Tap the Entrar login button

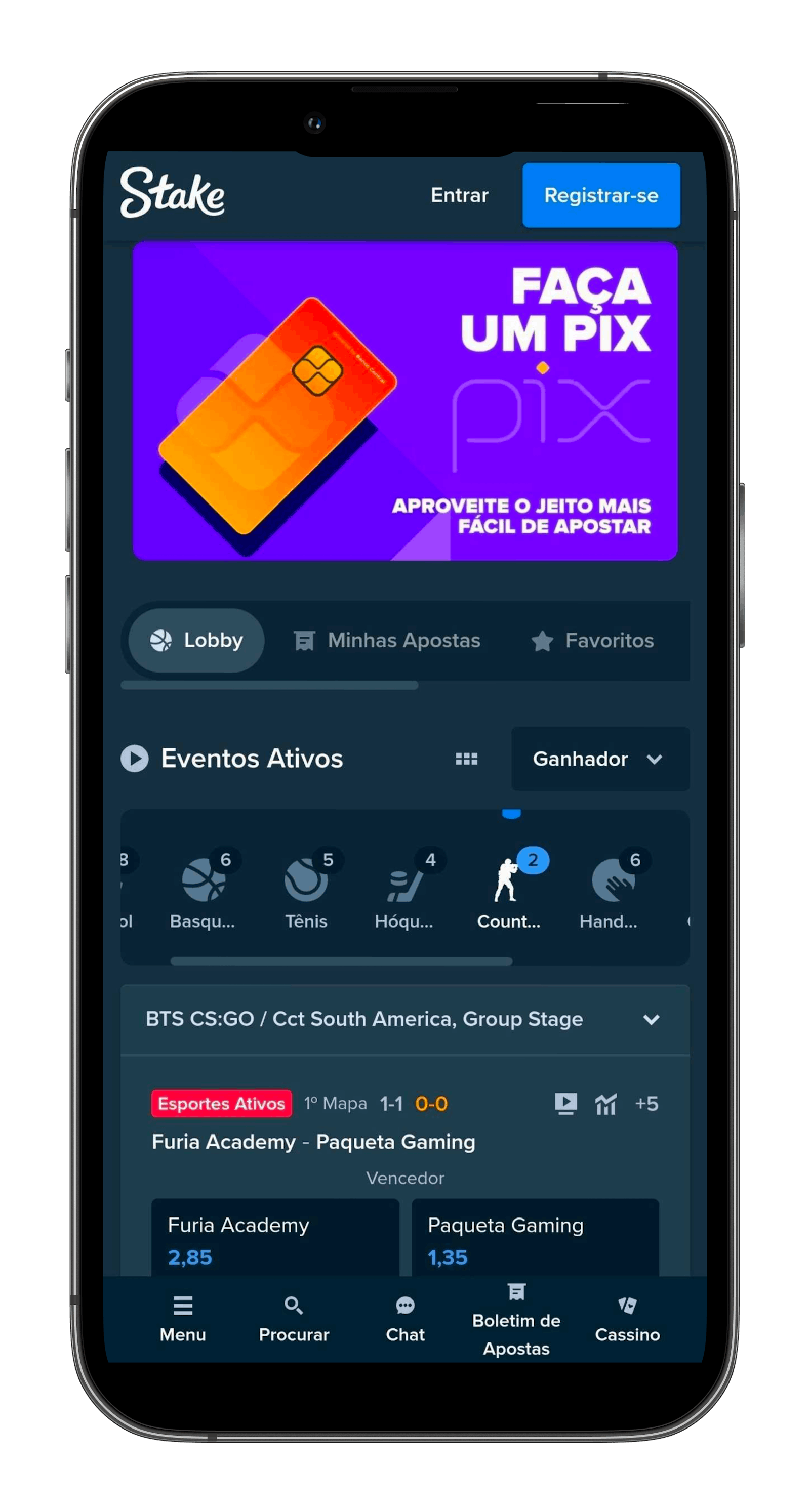[x=459, y=195]
